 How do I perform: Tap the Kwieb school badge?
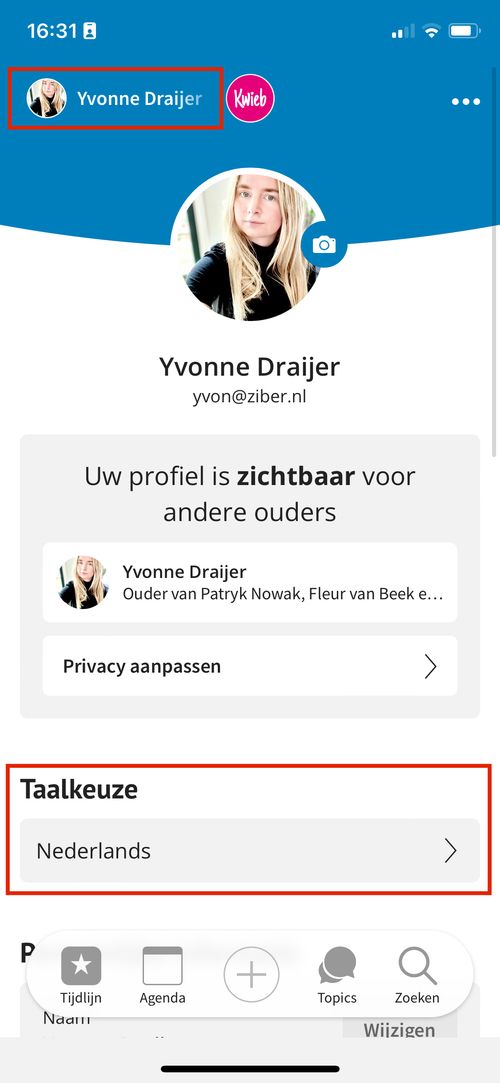250,98
